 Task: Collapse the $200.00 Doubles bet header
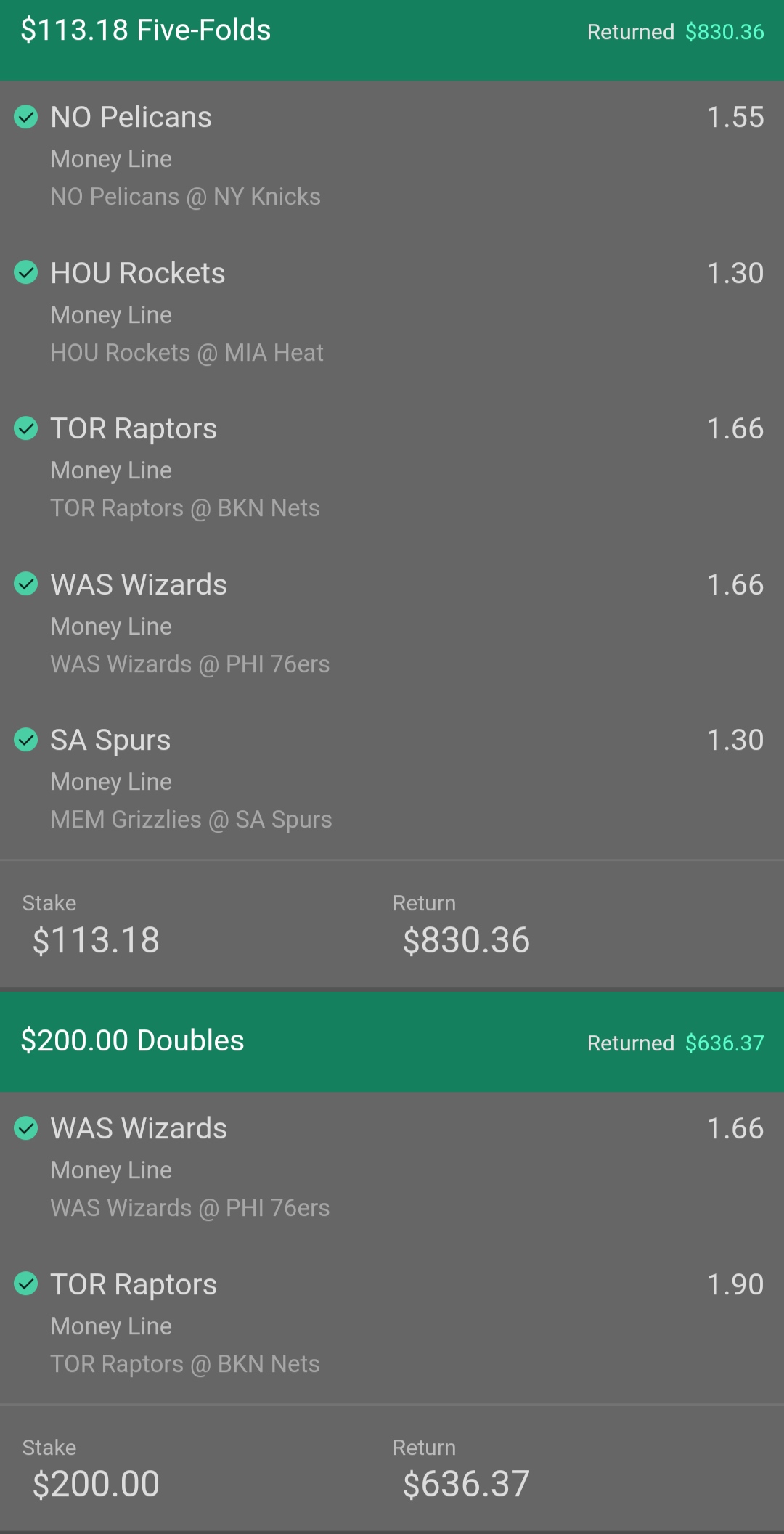pos(392,1042)
